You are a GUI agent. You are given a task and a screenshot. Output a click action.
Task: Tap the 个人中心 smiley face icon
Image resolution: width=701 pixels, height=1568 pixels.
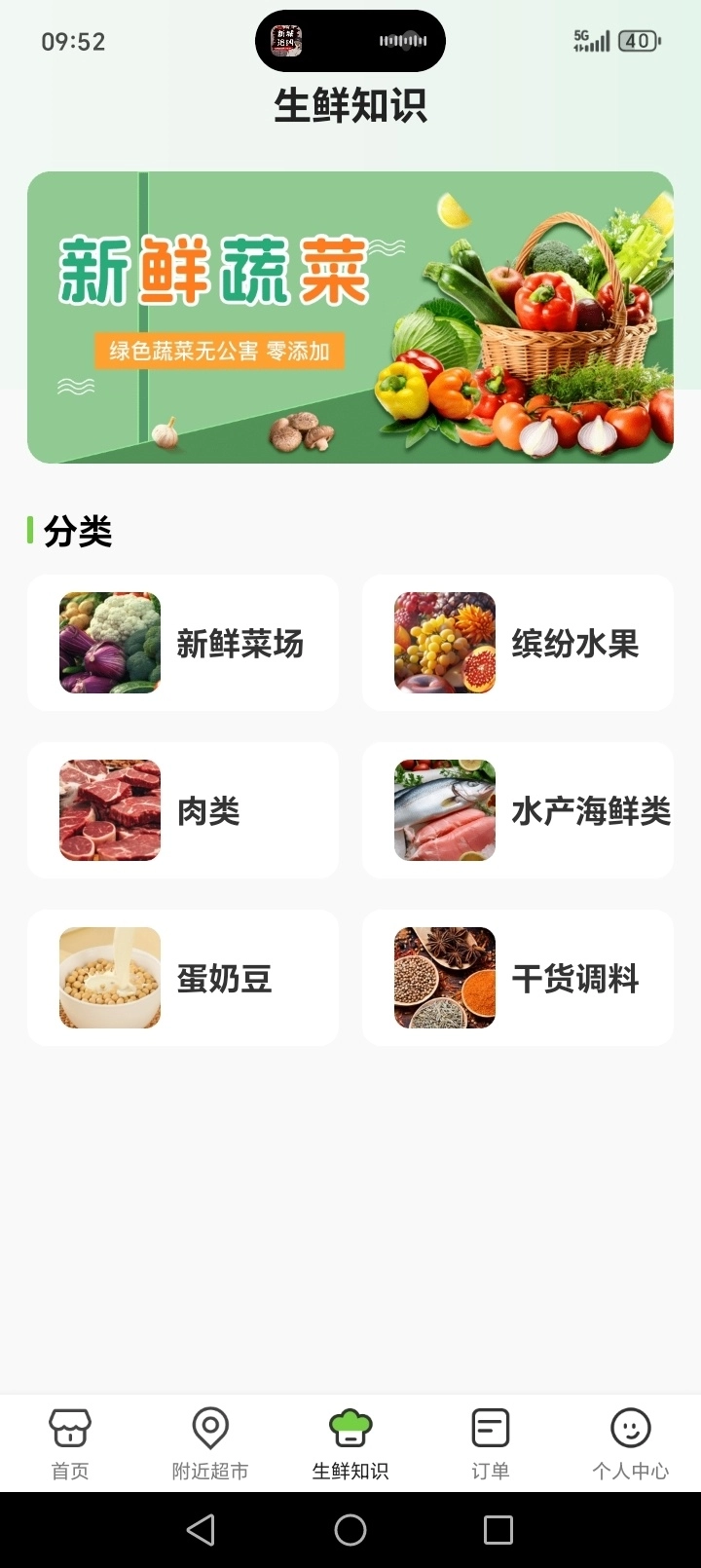click(x=631, y=1426)
